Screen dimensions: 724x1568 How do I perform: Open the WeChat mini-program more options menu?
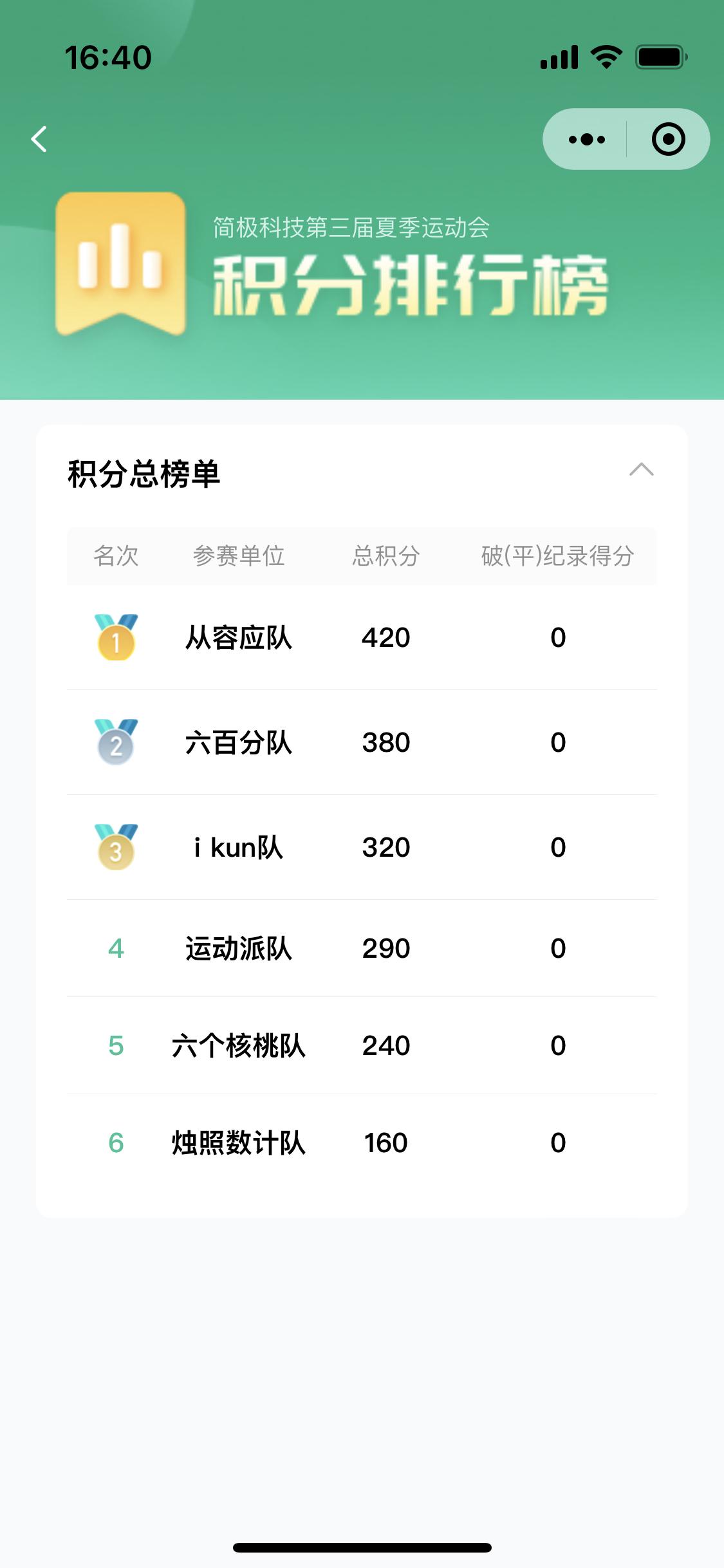584,138
